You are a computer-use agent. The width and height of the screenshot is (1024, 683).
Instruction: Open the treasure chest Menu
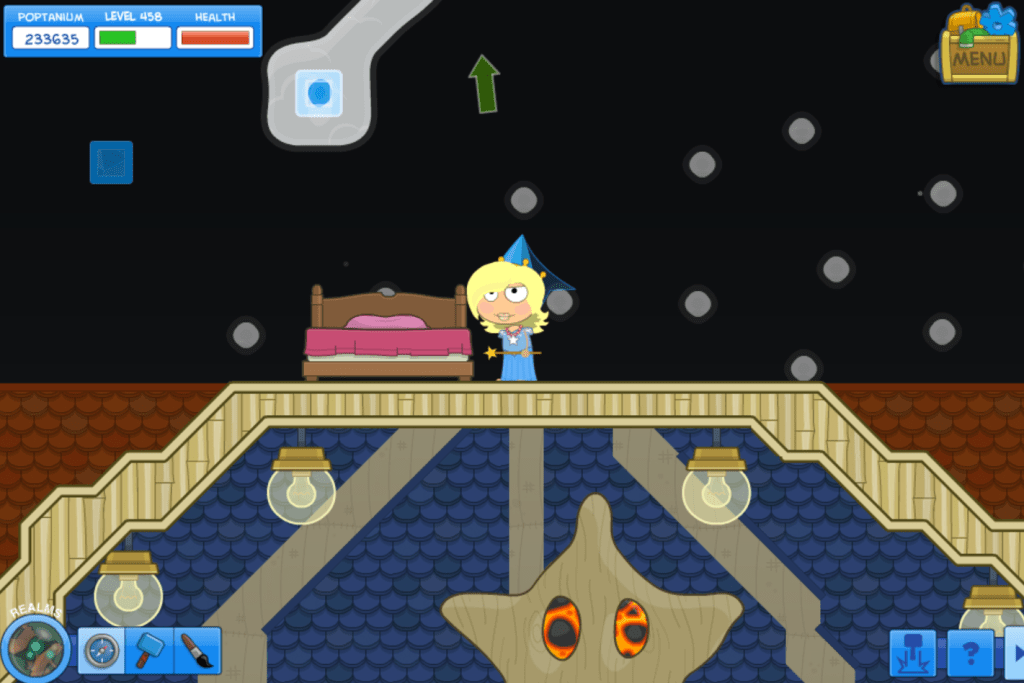(978, 48)
